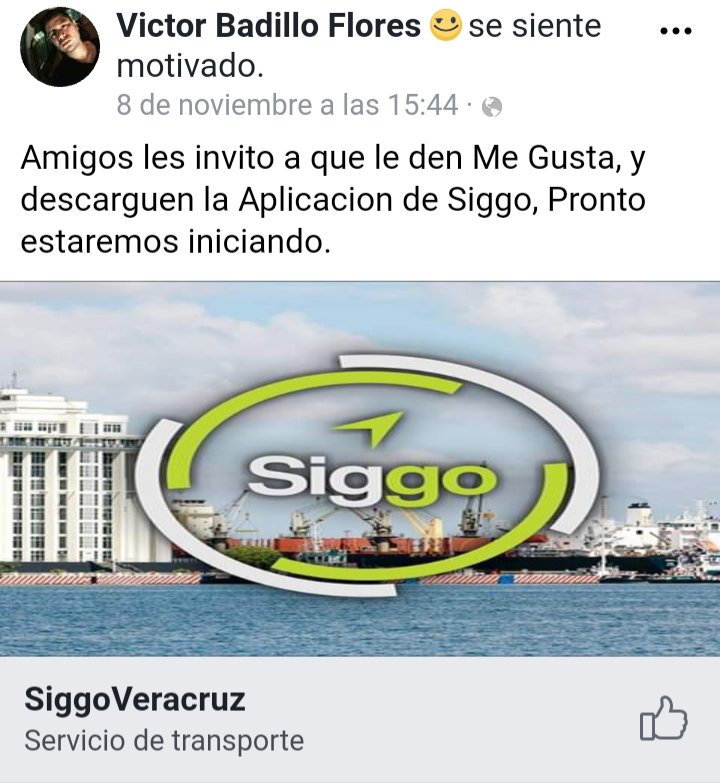
Task: Open the Siggo page preview image
Action: tap(360, 468)
